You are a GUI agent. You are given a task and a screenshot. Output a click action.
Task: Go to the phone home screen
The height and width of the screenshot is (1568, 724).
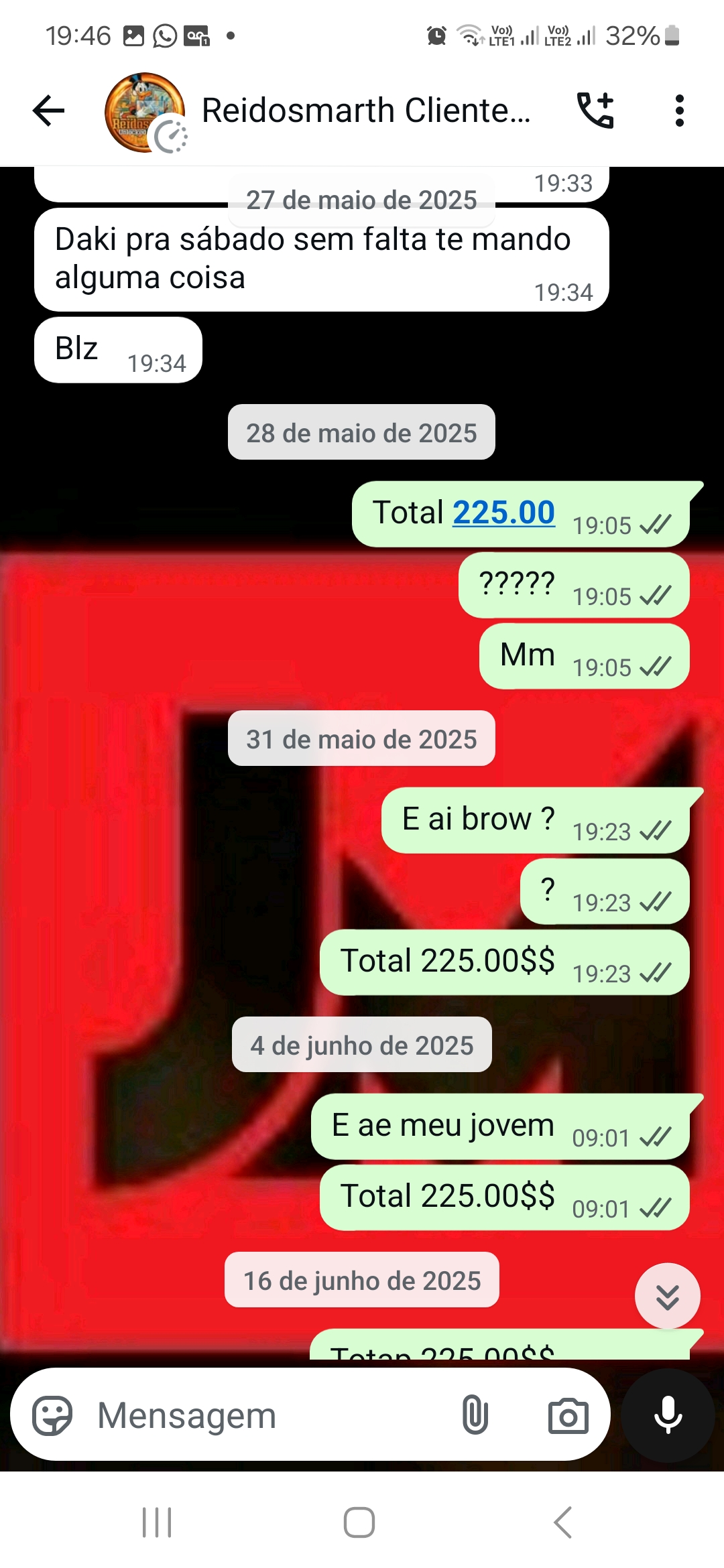359,1522
